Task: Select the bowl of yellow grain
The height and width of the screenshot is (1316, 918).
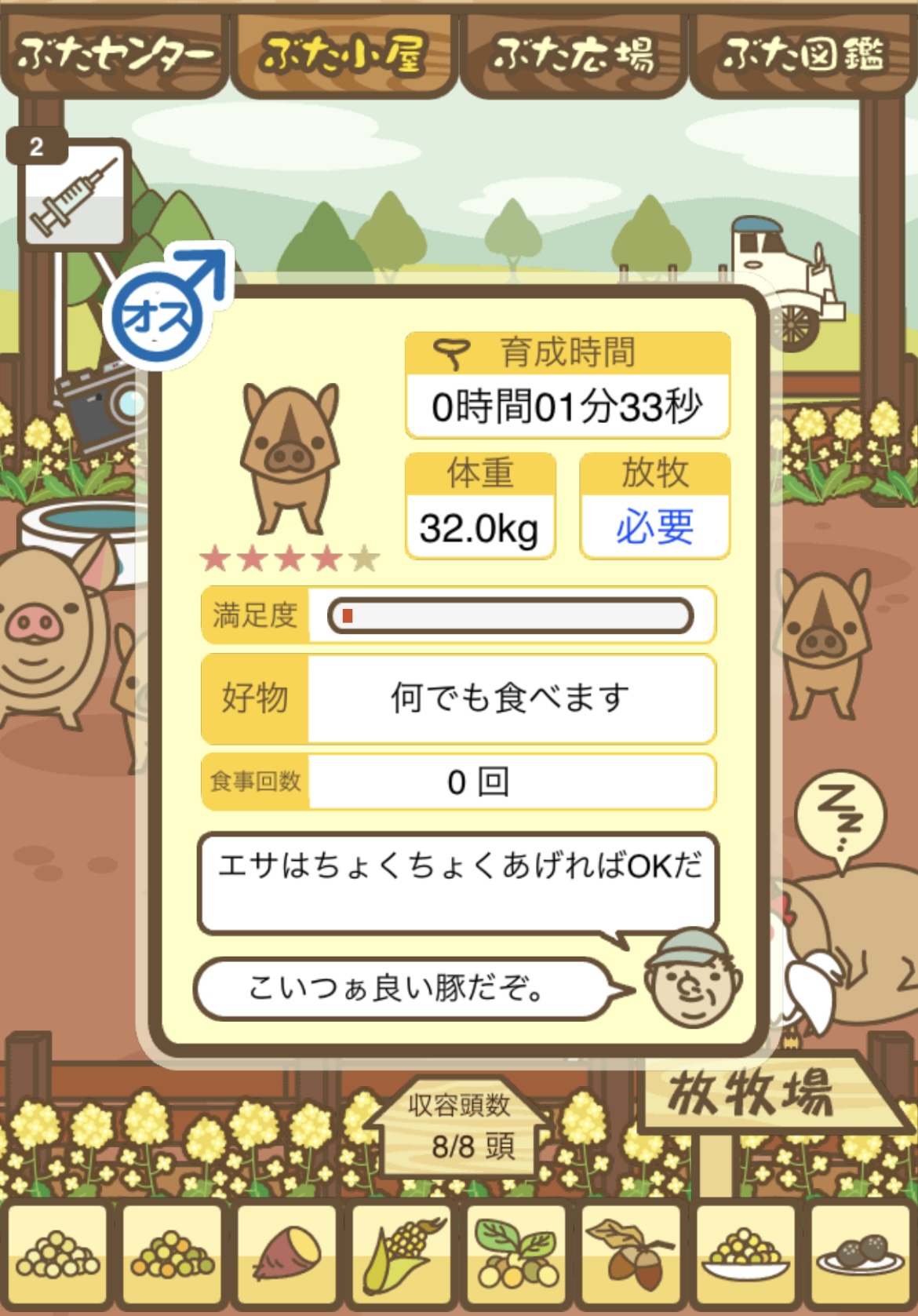Action: (x=745, y=1256)
